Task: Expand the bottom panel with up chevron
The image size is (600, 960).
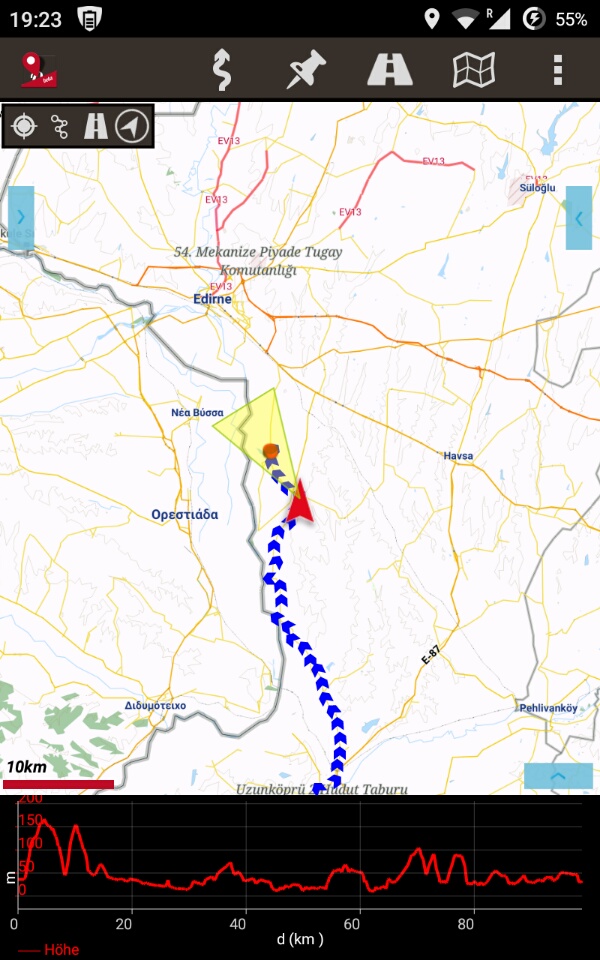Action: coord(558,775)
